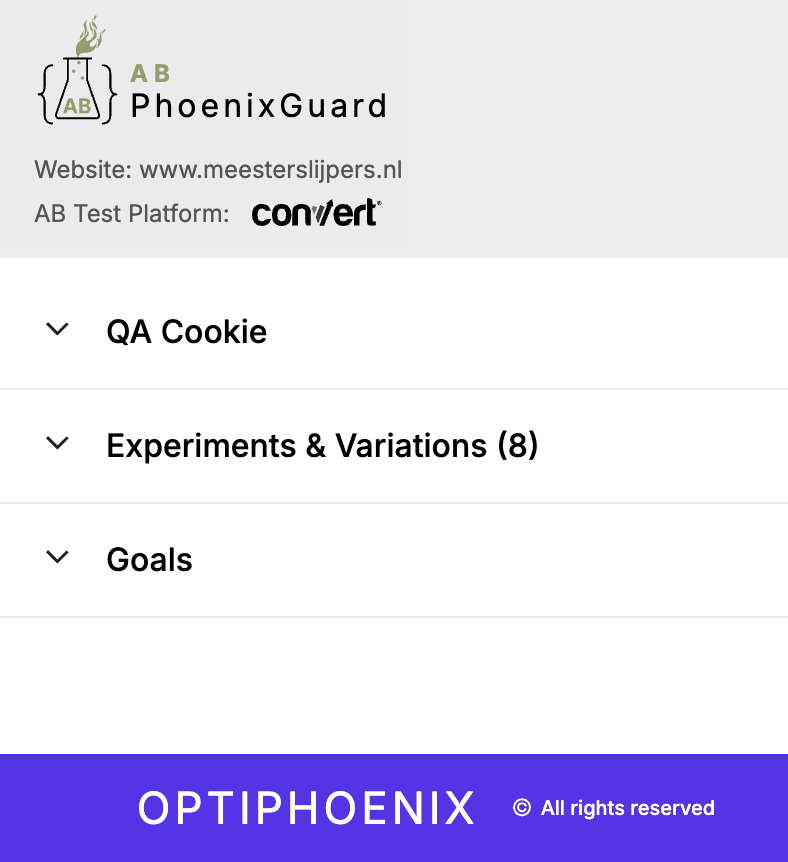
Task: Select the Goals section header
Action: tap(149, 559)
